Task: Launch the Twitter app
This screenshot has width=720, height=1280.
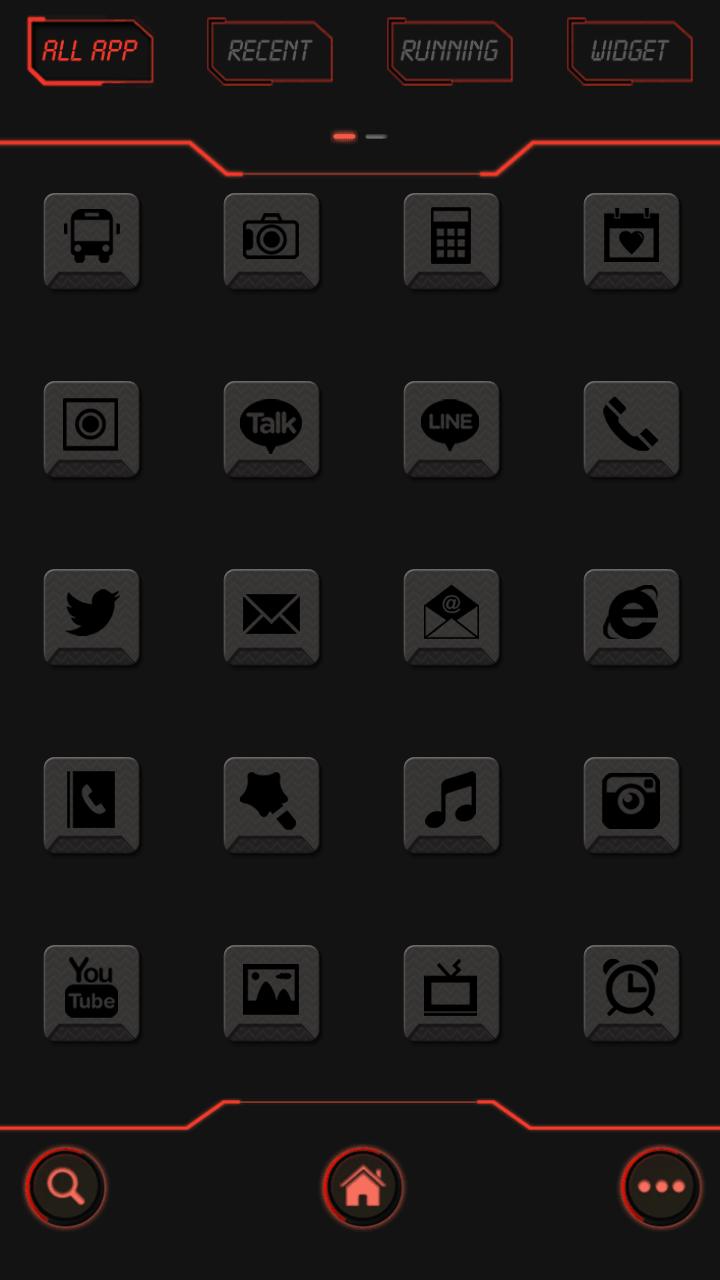Action: (91, 616)
